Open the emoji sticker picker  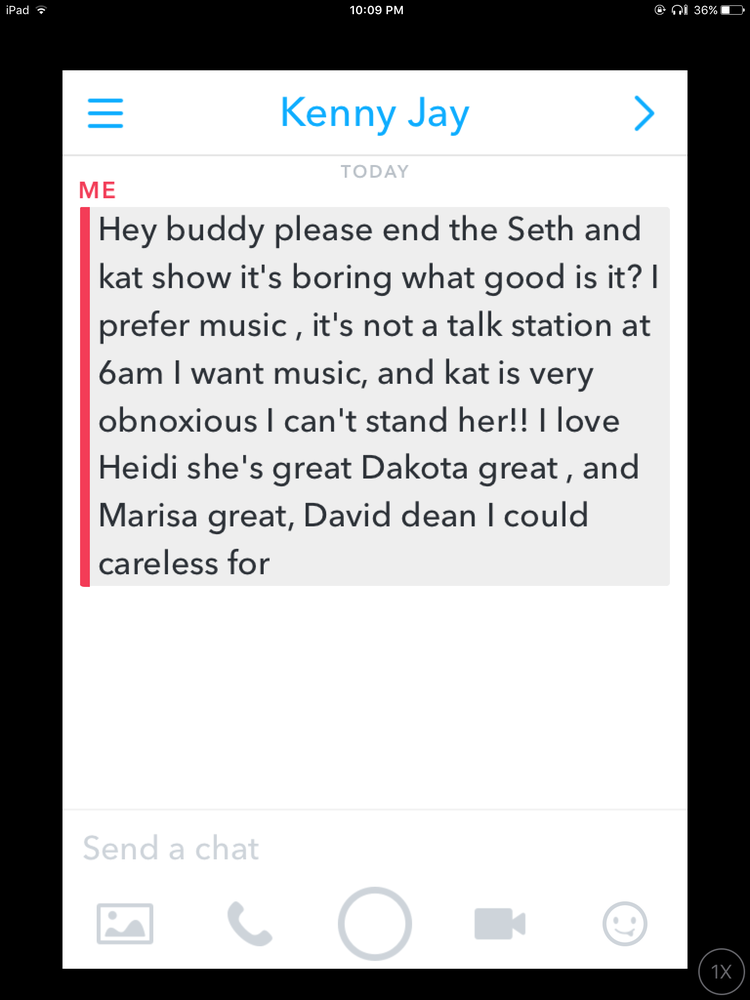[x=625, y=924]
